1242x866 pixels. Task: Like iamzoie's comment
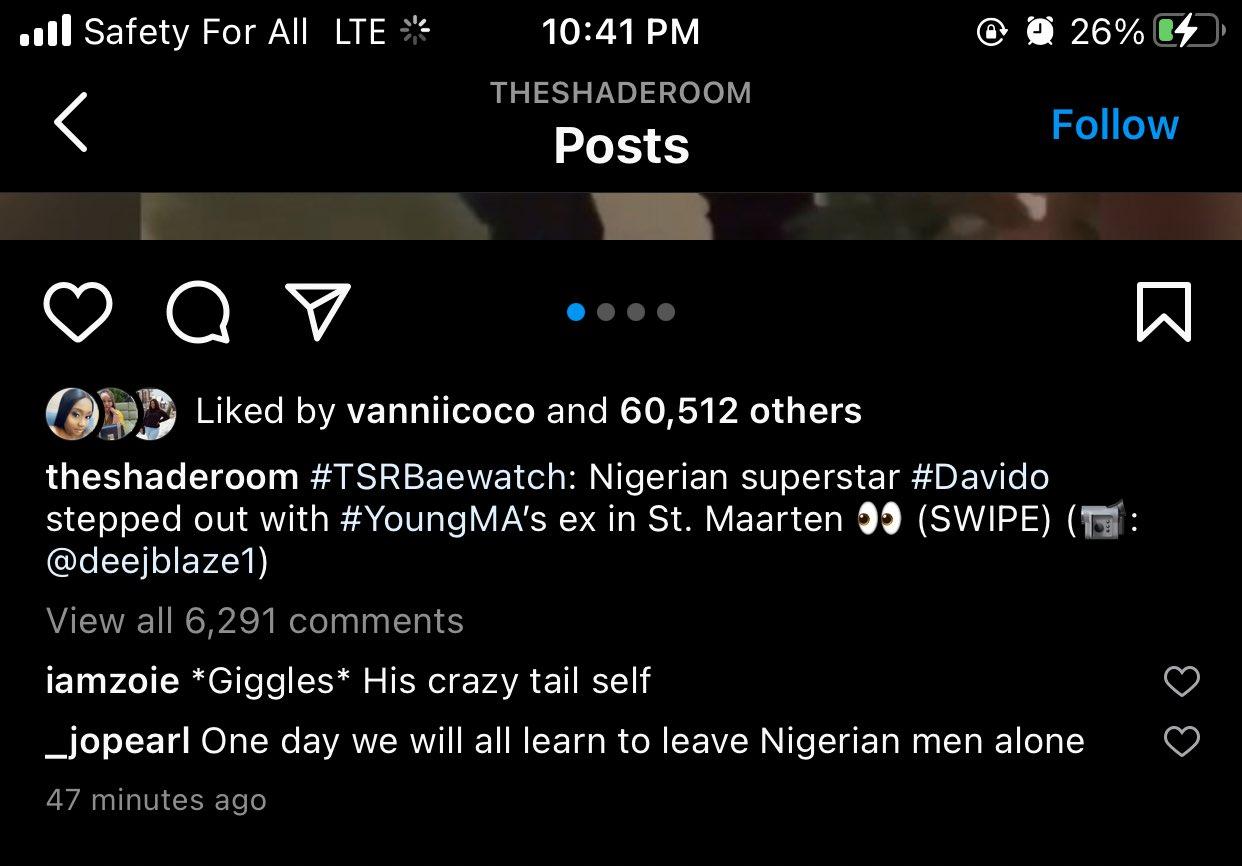pyautogui.click(x=1182, y=682)
